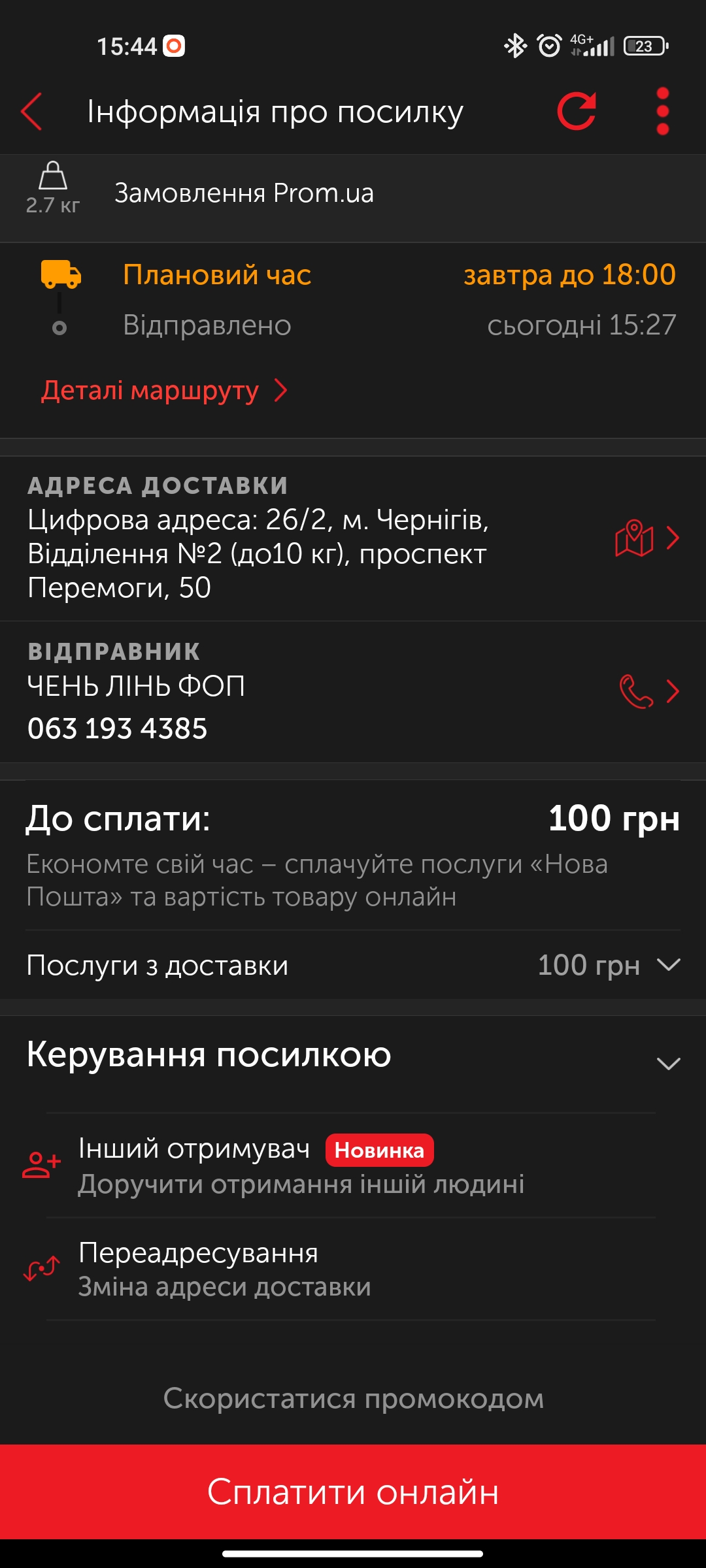Screen dimensions: 706x1568
Task: Tap Сплатити онлайн button
Action: (353, 1492)
